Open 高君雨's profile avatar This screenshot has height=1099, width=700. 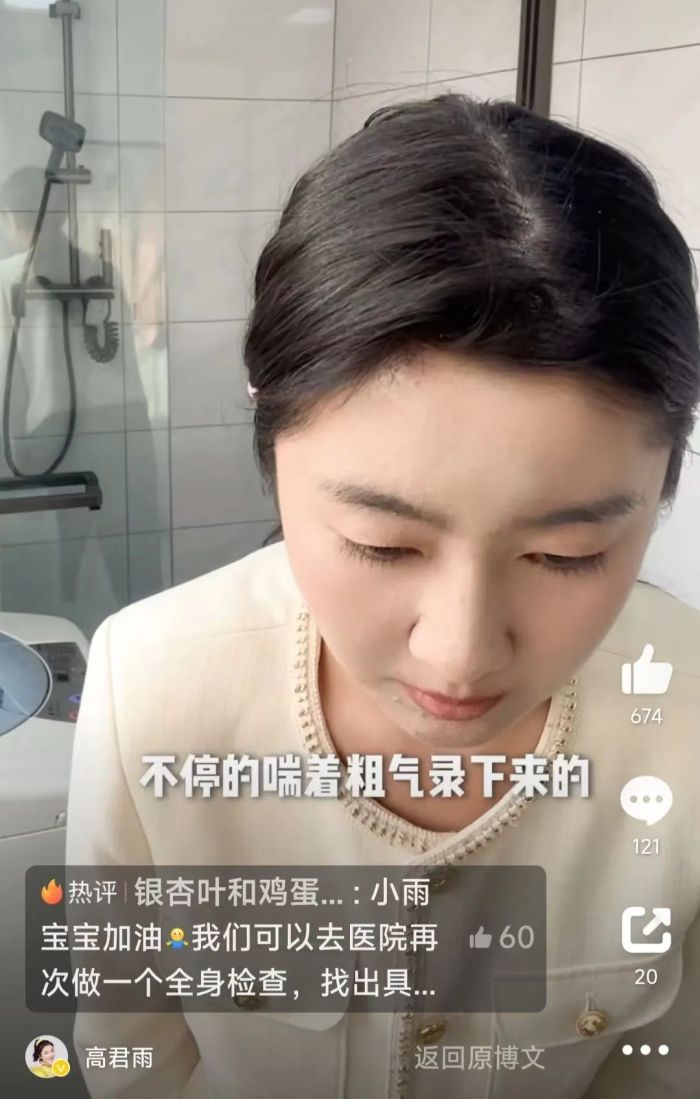tap(47, 1057)
